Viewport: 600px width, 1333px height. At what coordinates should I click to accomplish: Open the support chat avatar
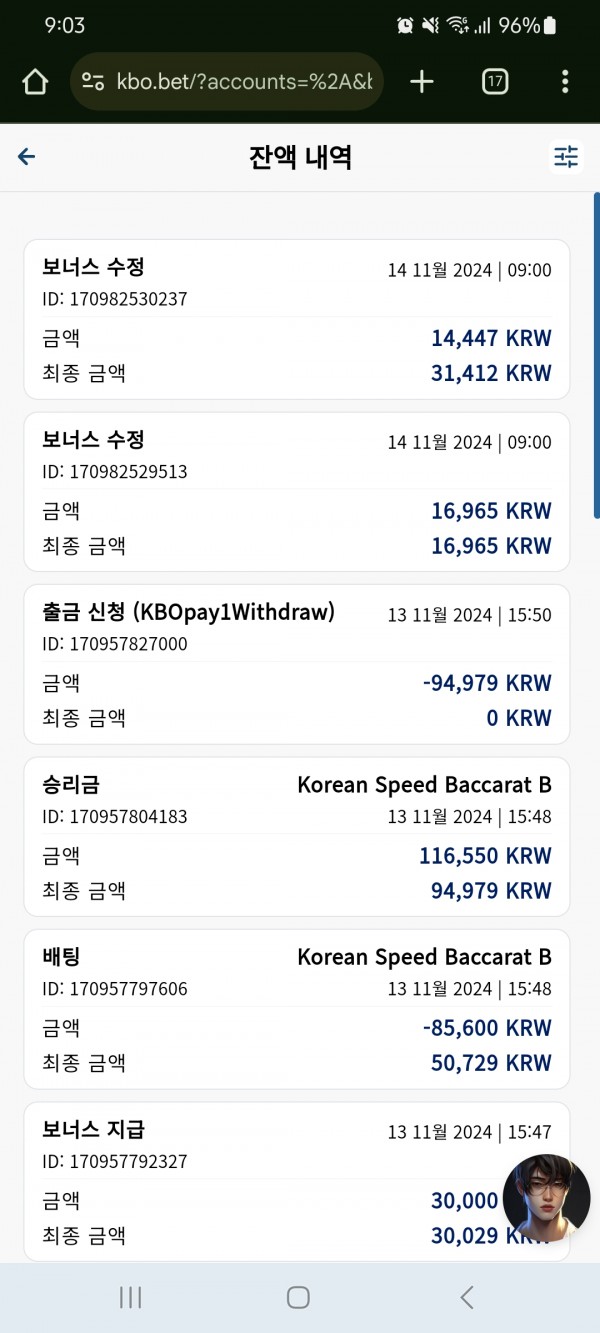[x=546, y=1198]
